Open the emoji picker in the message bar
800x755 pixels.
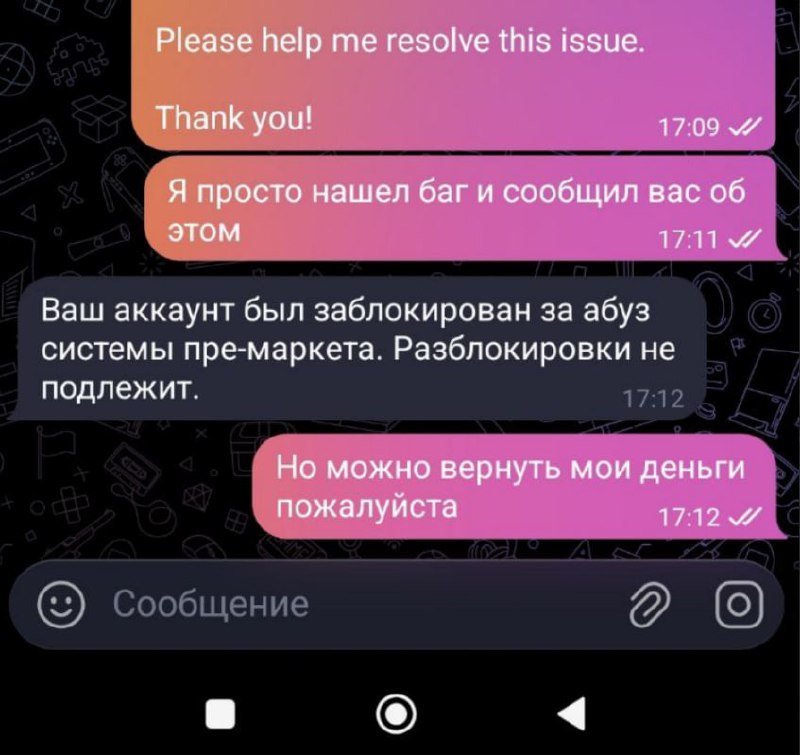[59, 604]
